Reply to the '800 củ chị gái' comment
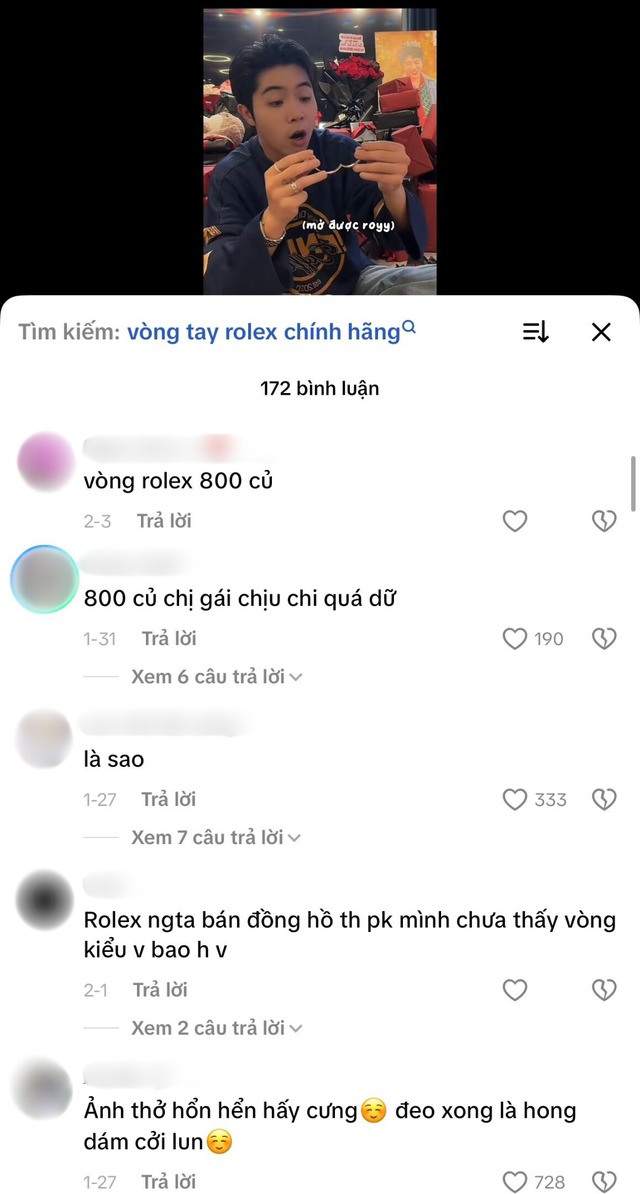The width and height of the screenshot is (640, 1194). tap(168, 639)
